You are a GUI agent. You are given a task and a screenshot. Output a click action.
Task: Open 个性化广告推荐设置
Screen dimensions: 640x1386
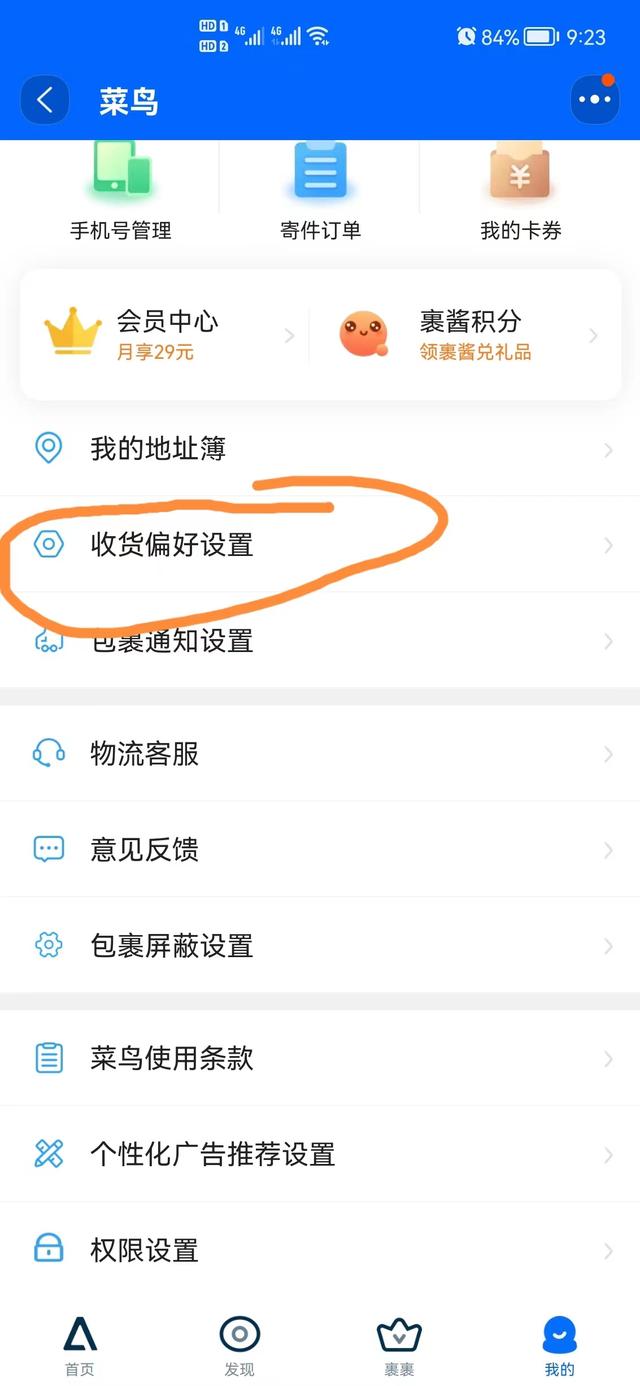point(320,1154)
